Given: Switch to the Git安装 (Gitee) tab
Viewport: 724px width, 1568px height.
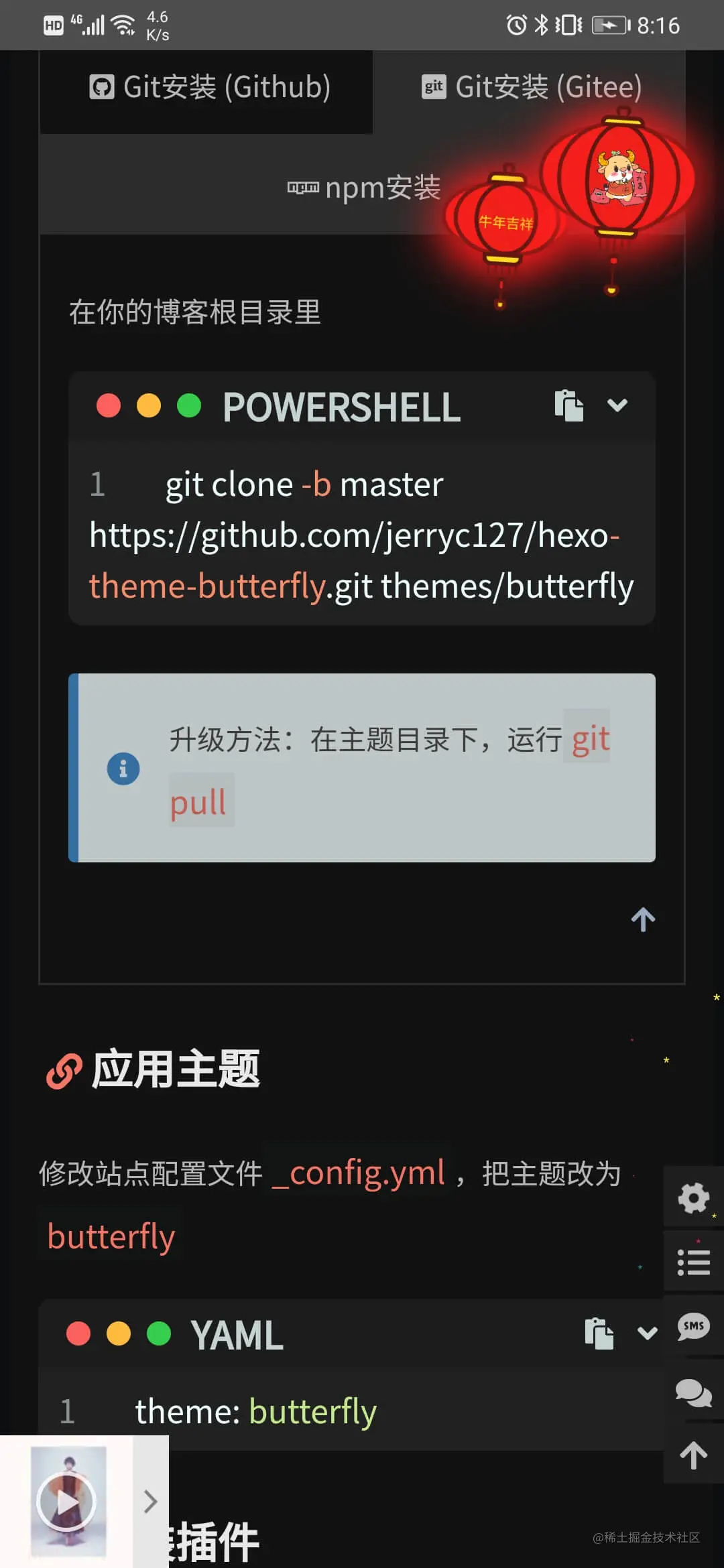Looking at the screenshot, I should [531, 88].
